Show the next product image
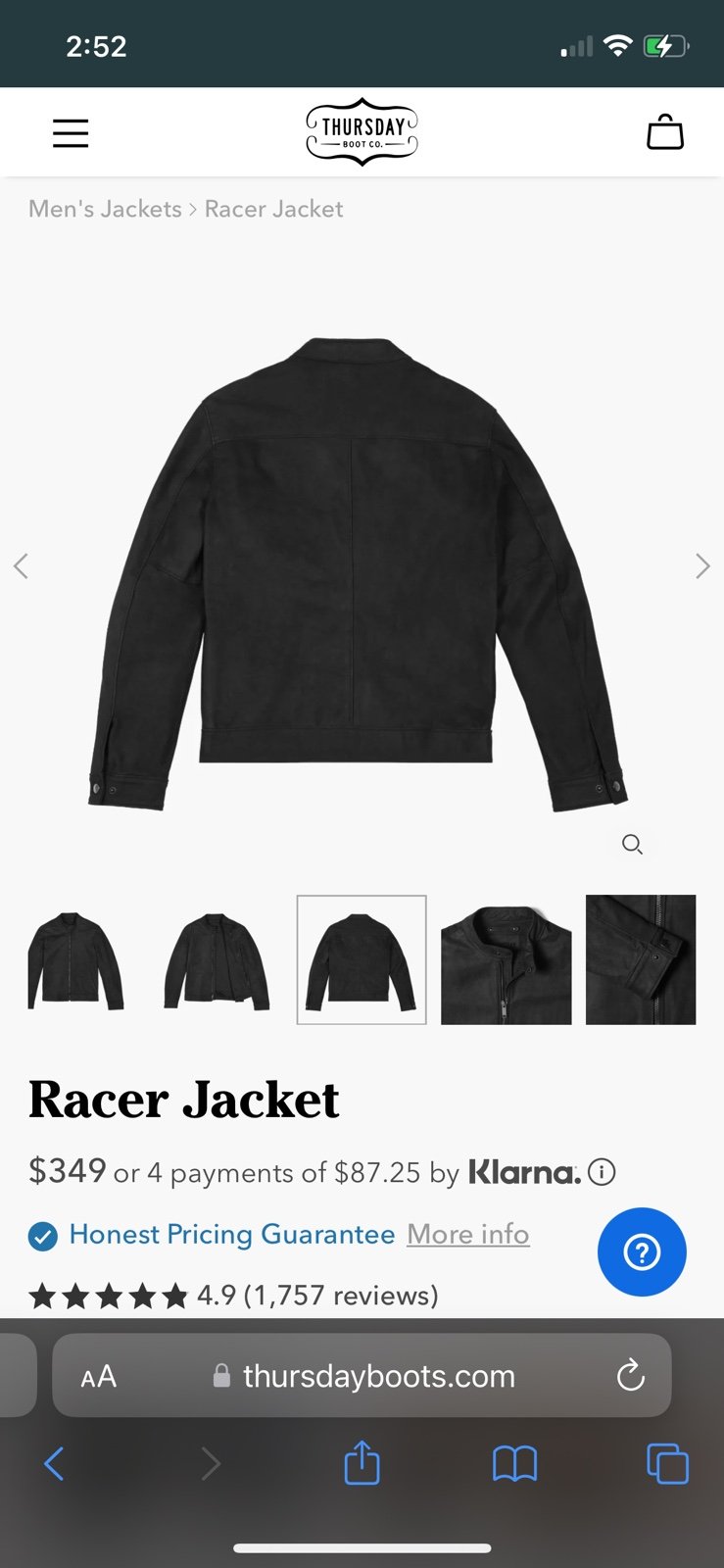 coord(702,565)
